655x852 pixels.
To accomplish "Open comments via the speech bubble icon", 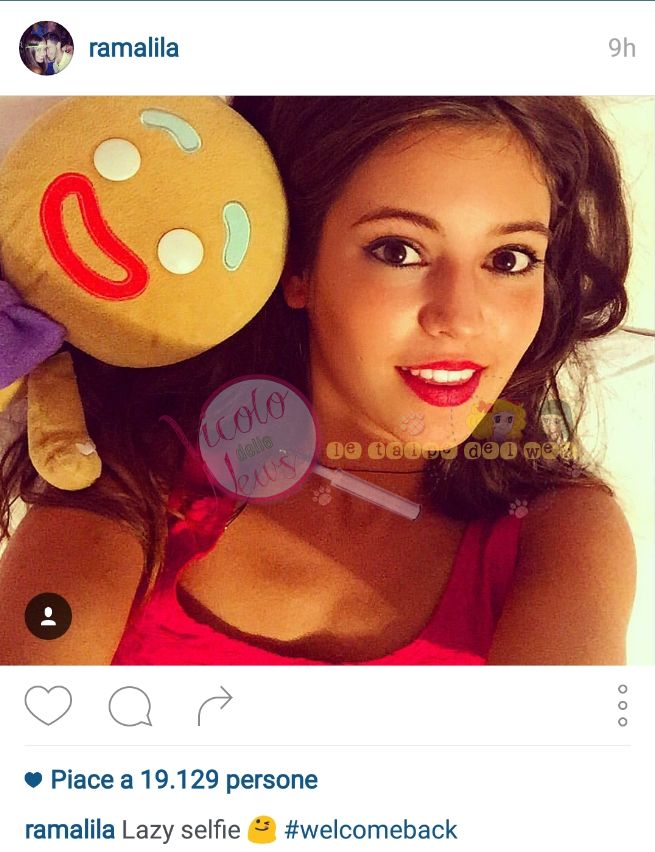I will click(x=130, y=707).
